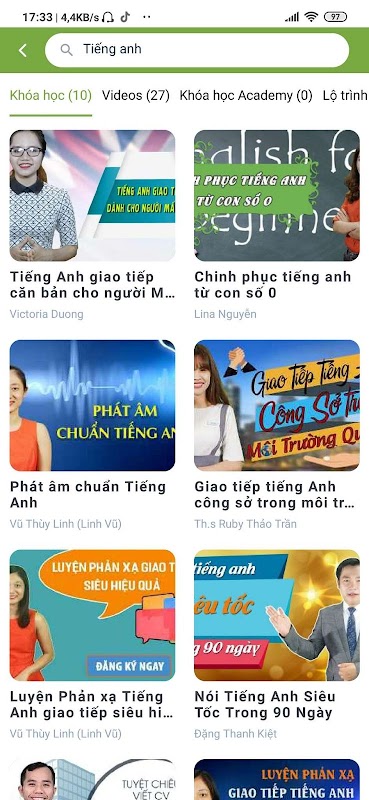Open the Luyện phản xạ giao tiếp tiếng Anh card
This screenshot has height=800, width=369.
277,780
